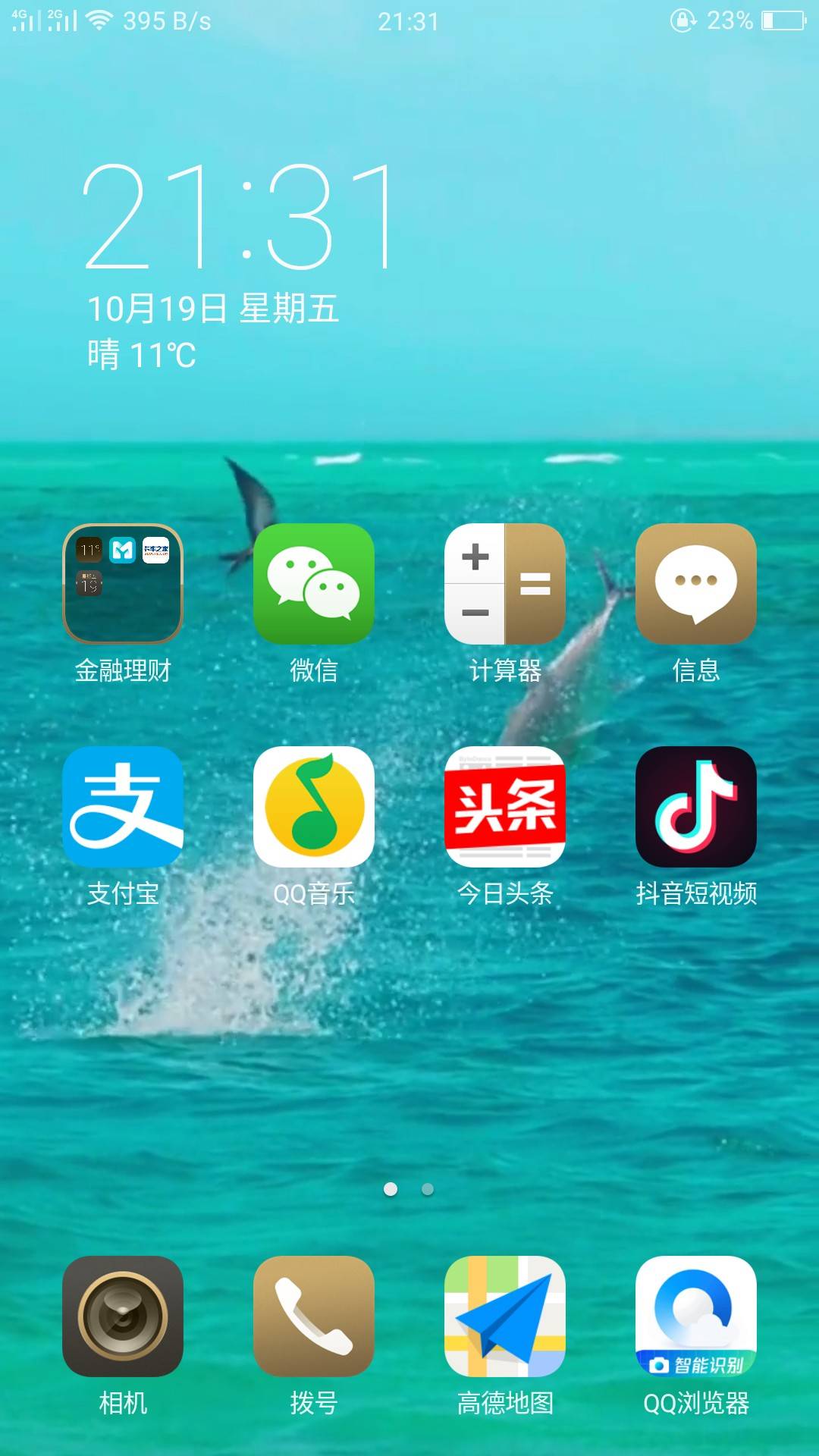
Task: Tap the 21:31 clock widget
Action: click(239, 218)
